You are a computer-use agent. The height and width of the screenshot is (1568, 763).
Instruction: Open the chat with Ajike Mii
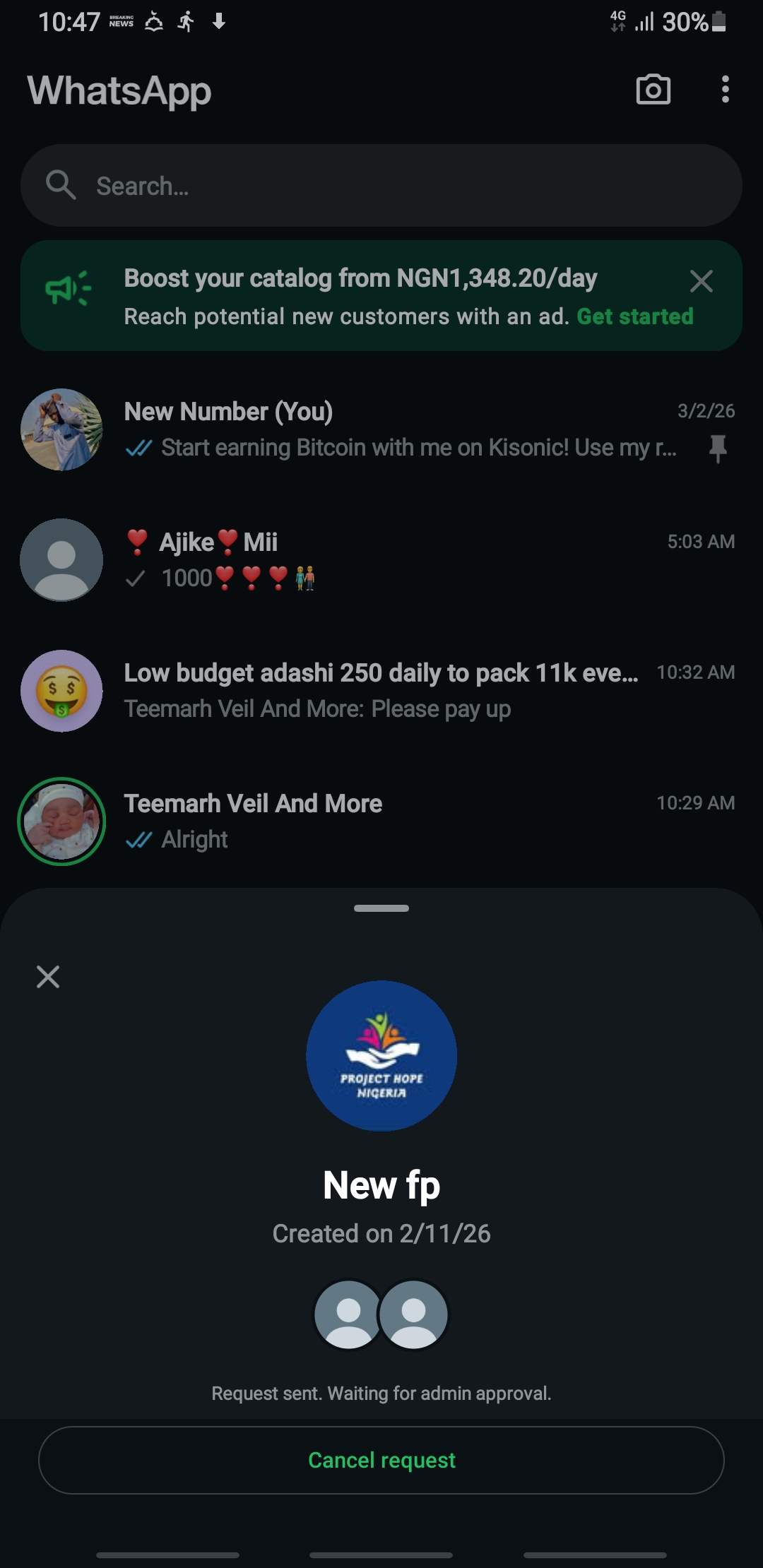pyautogui.click(x=396, y=559)
